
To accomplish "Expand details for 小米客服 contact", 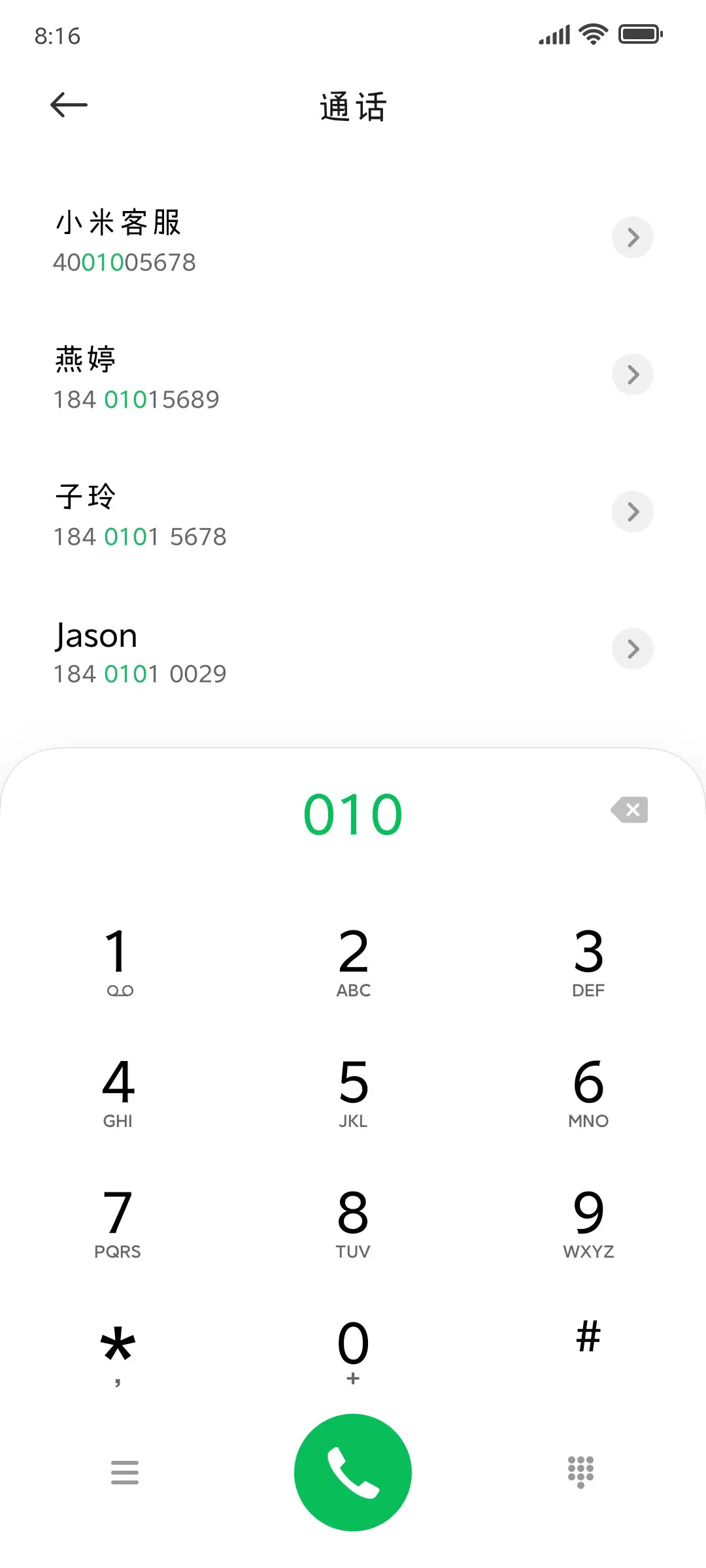I will [x=632, y=237].
